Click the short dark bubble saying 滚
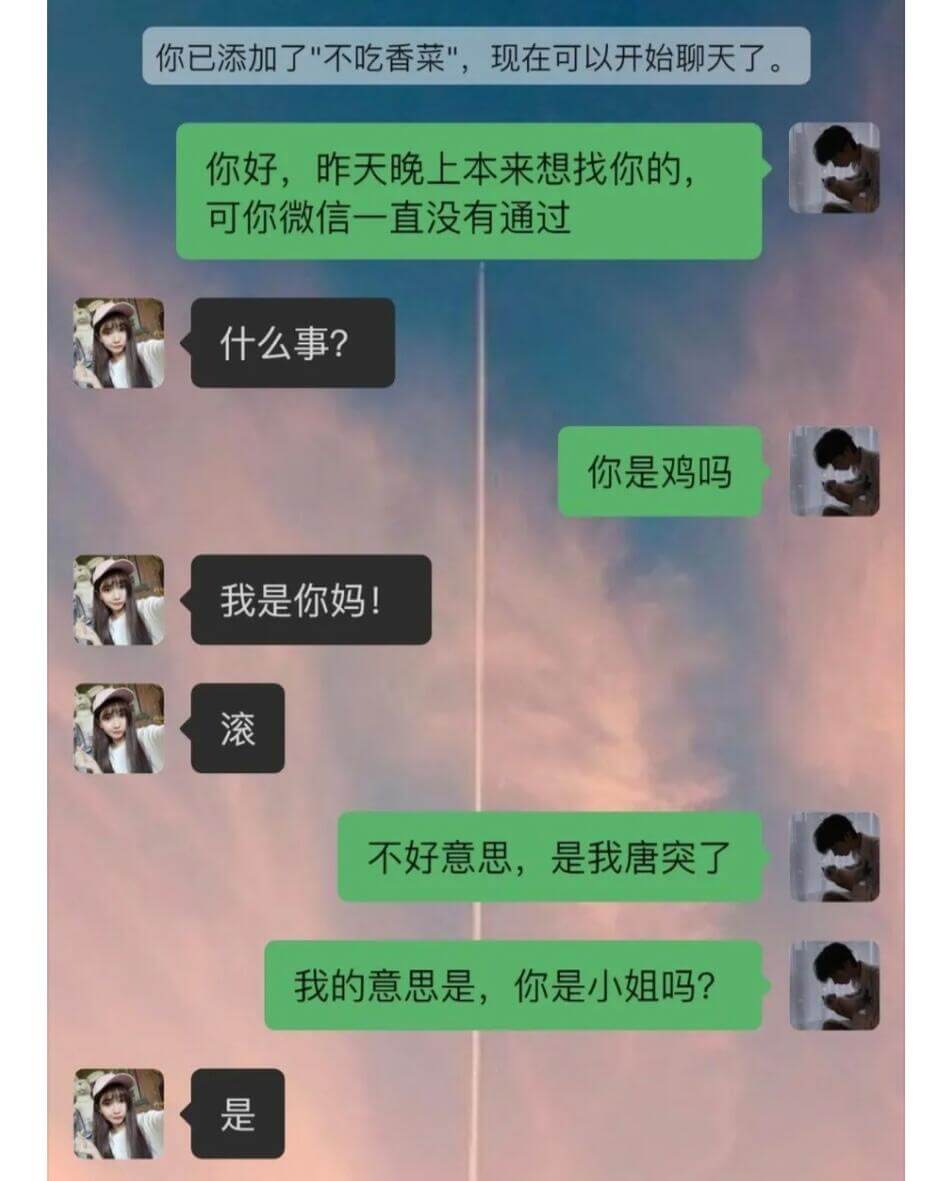This screenshot has width=934, height=1181. point(234,728)
